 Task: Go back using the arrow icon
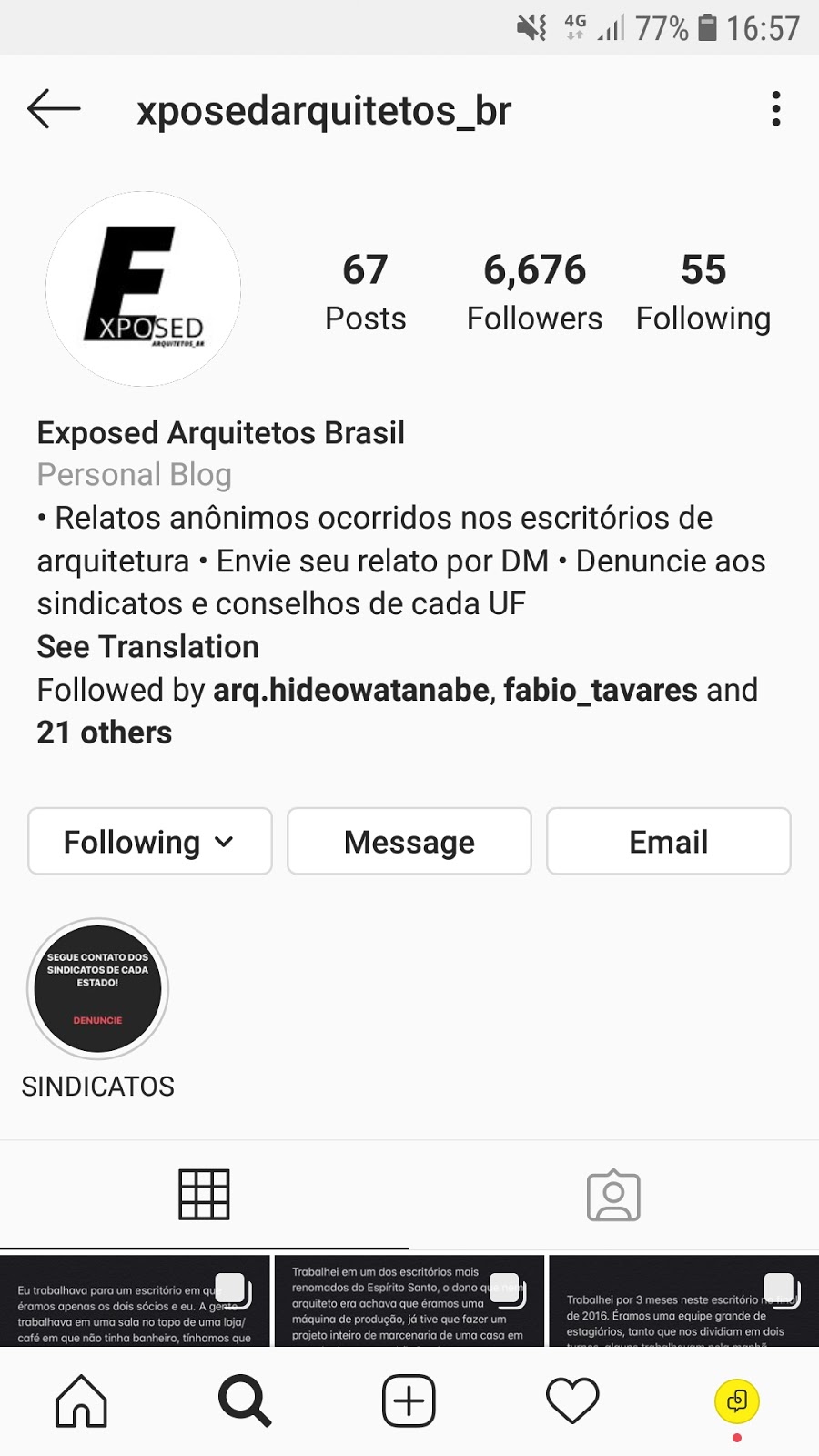(54, 109)
